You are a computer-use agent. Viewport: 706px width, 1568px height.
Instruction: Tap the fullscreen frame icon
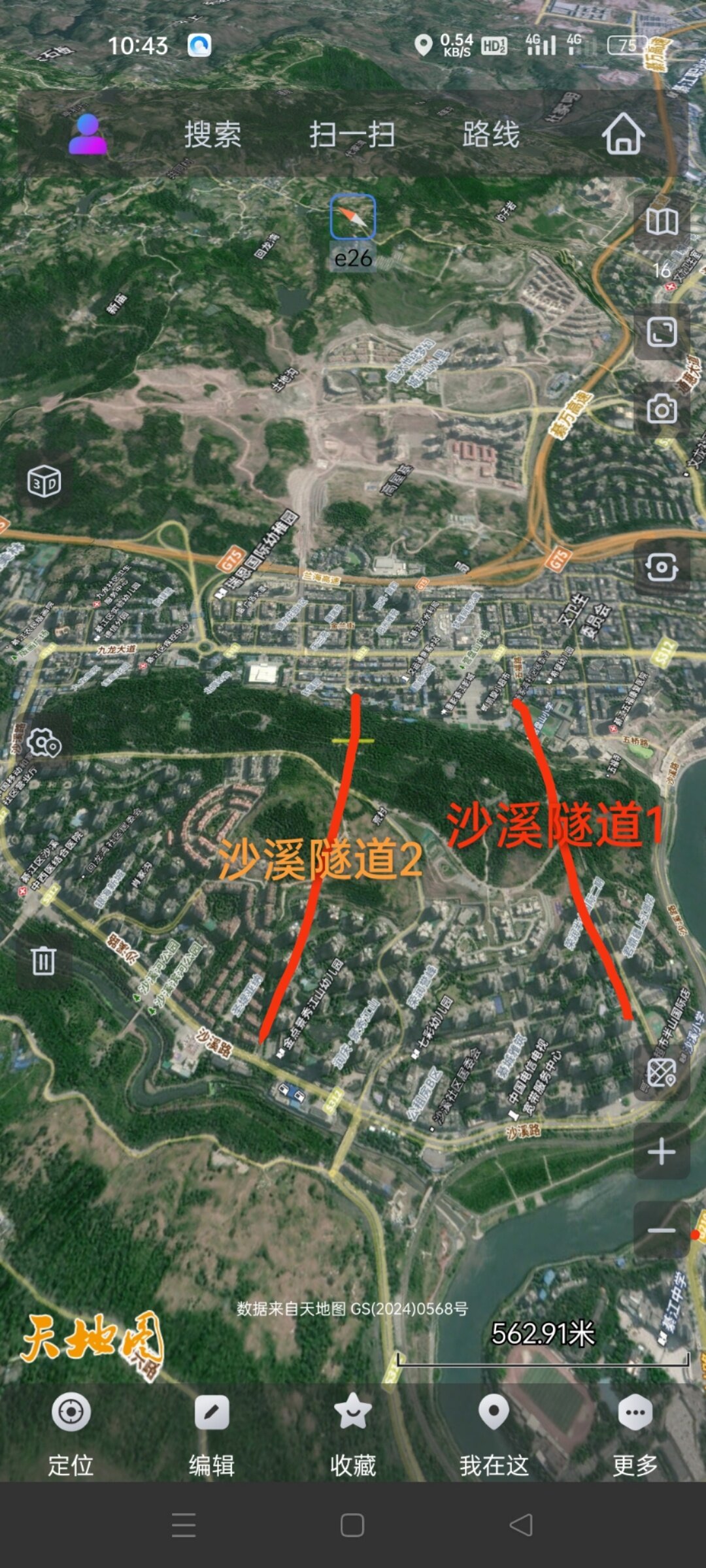(x=662, y=332)
